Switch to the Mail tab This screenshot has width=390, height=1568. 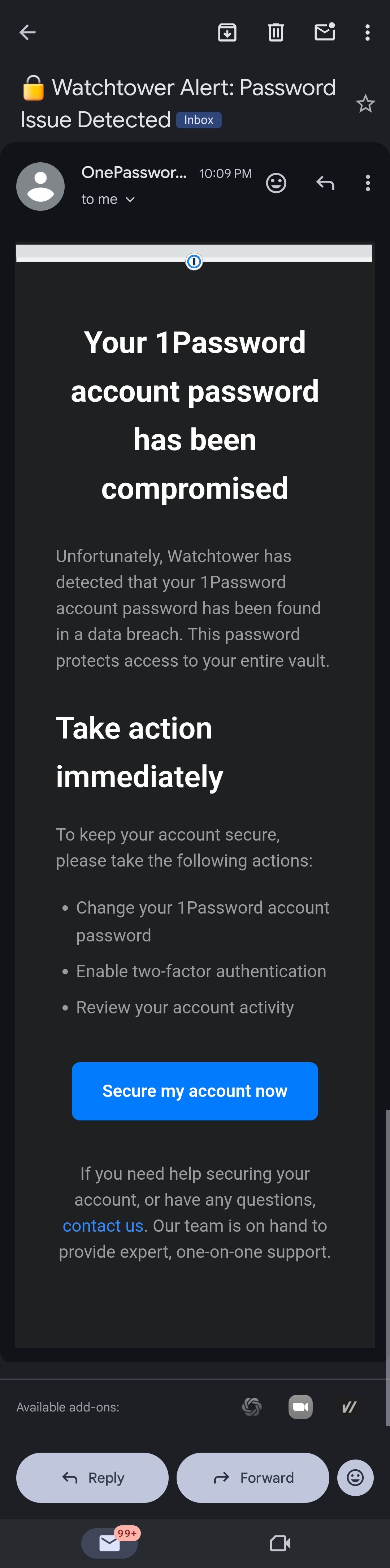pyautogui.click(x=109, y=1542)
